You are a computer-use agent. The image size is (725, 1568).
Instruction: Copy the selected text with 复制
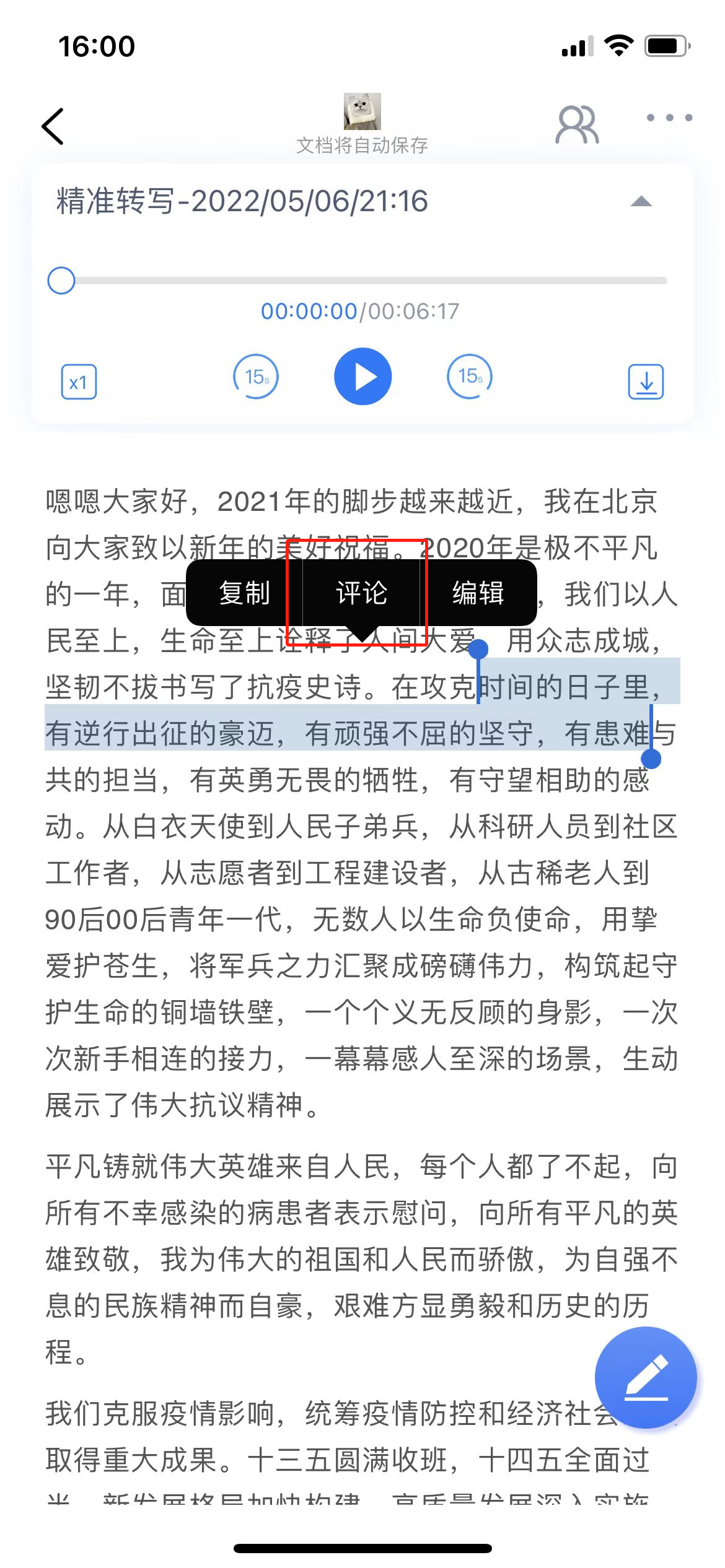244,593
